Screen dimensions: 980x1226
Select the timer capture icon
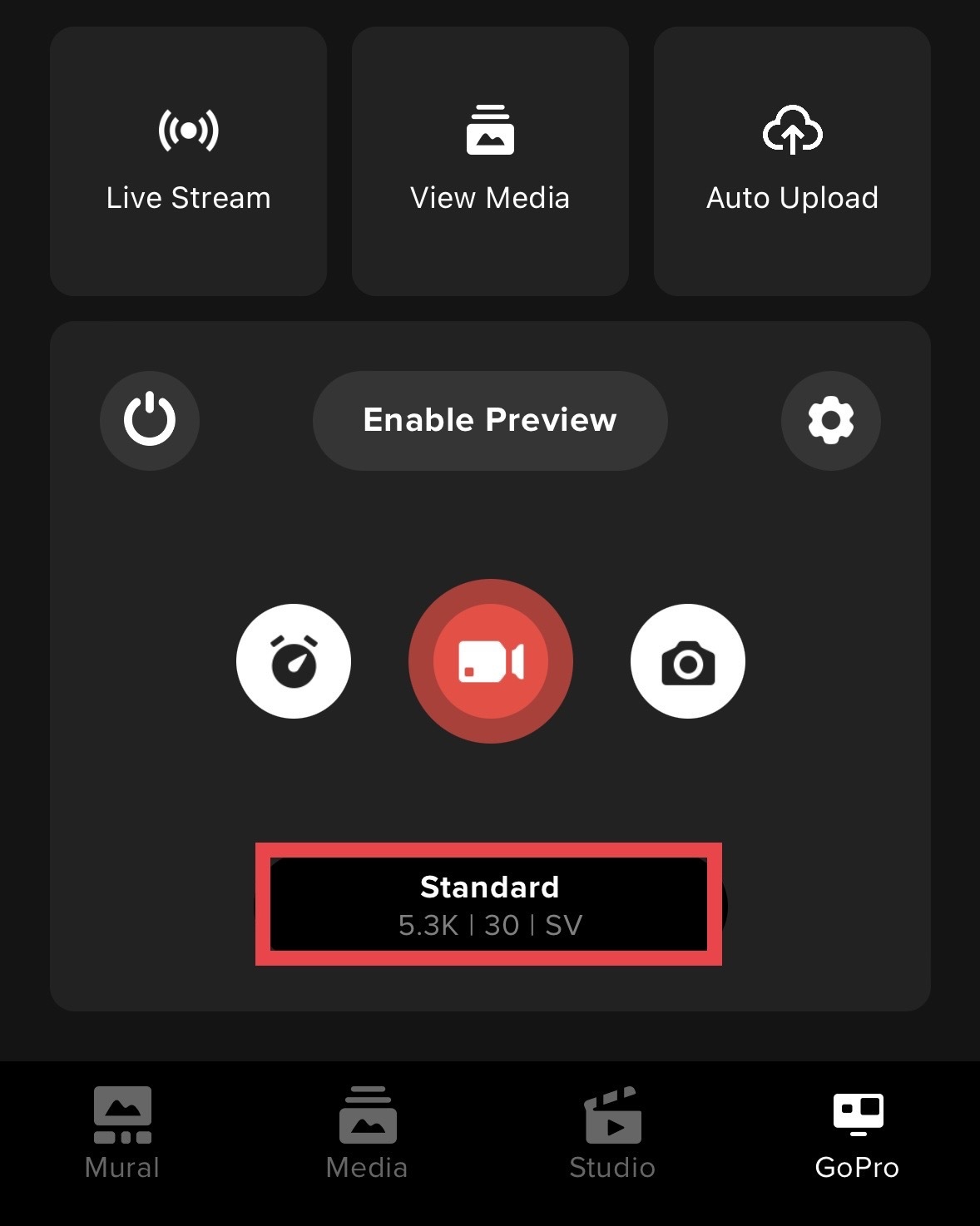294,660
